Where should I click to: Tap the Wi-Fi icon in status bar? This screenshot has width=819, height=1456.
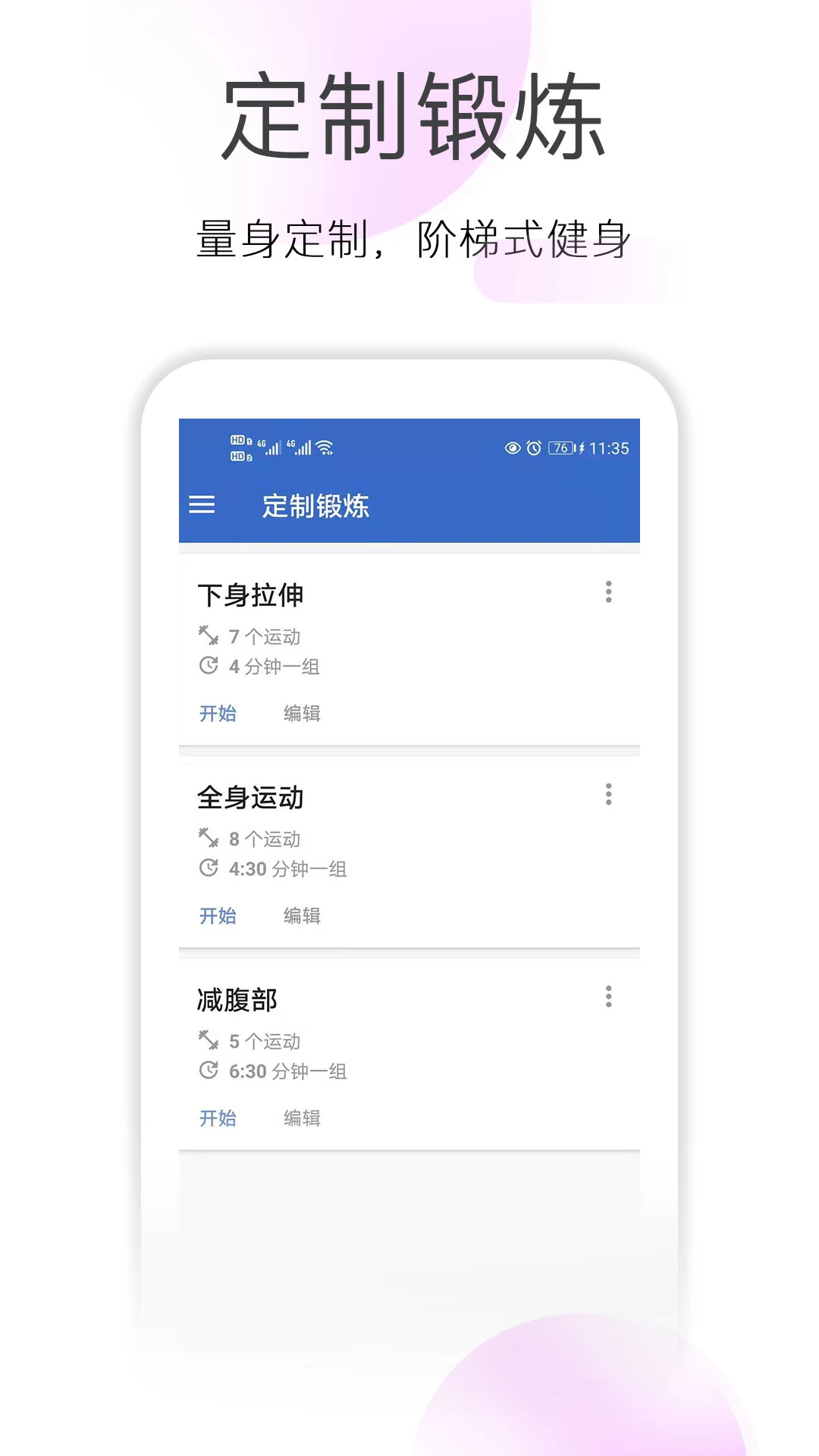point(326,447)
